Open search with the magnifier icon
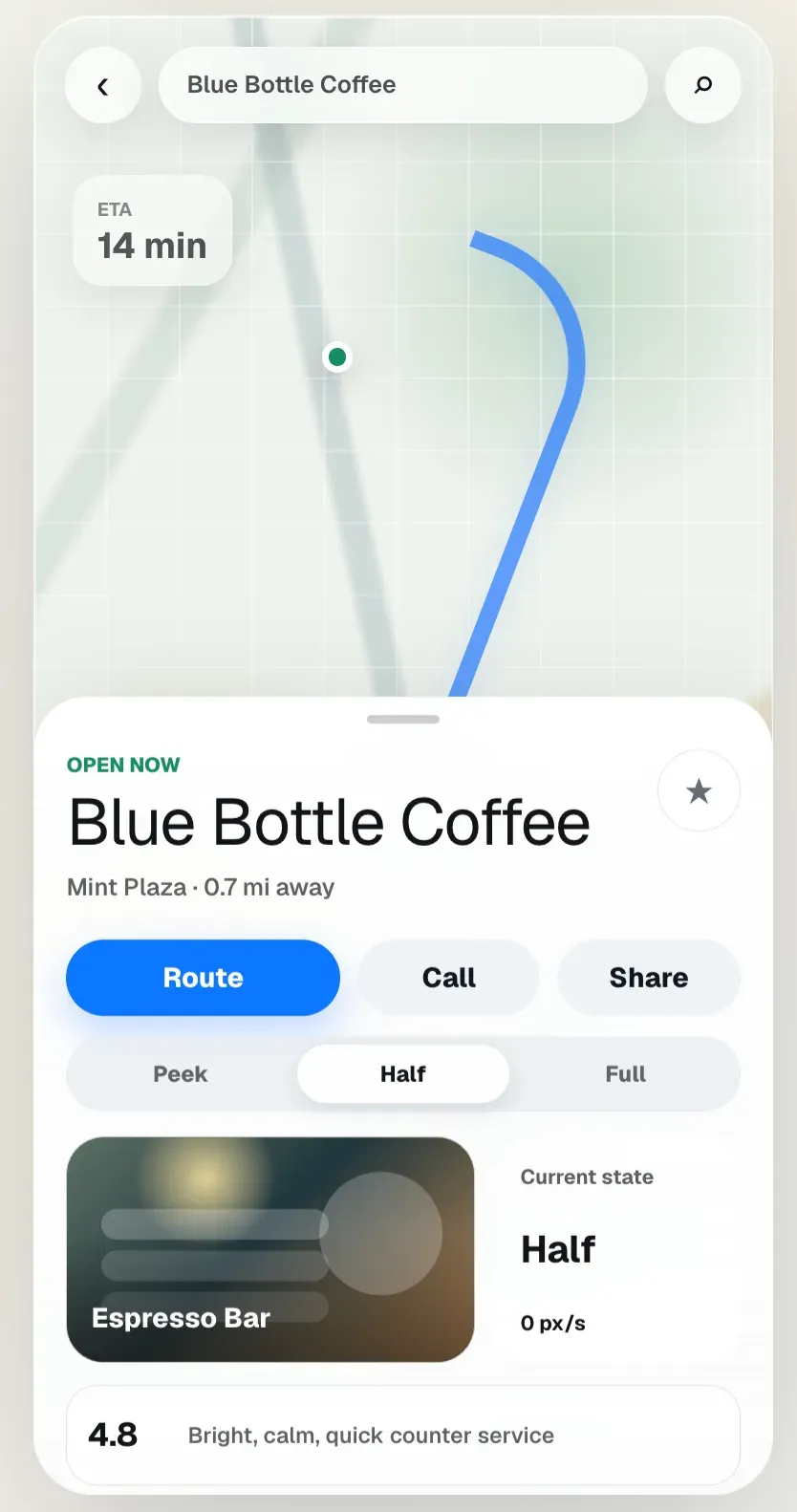This screenshot has width=797, height=1512. click(x=703, y=85)
